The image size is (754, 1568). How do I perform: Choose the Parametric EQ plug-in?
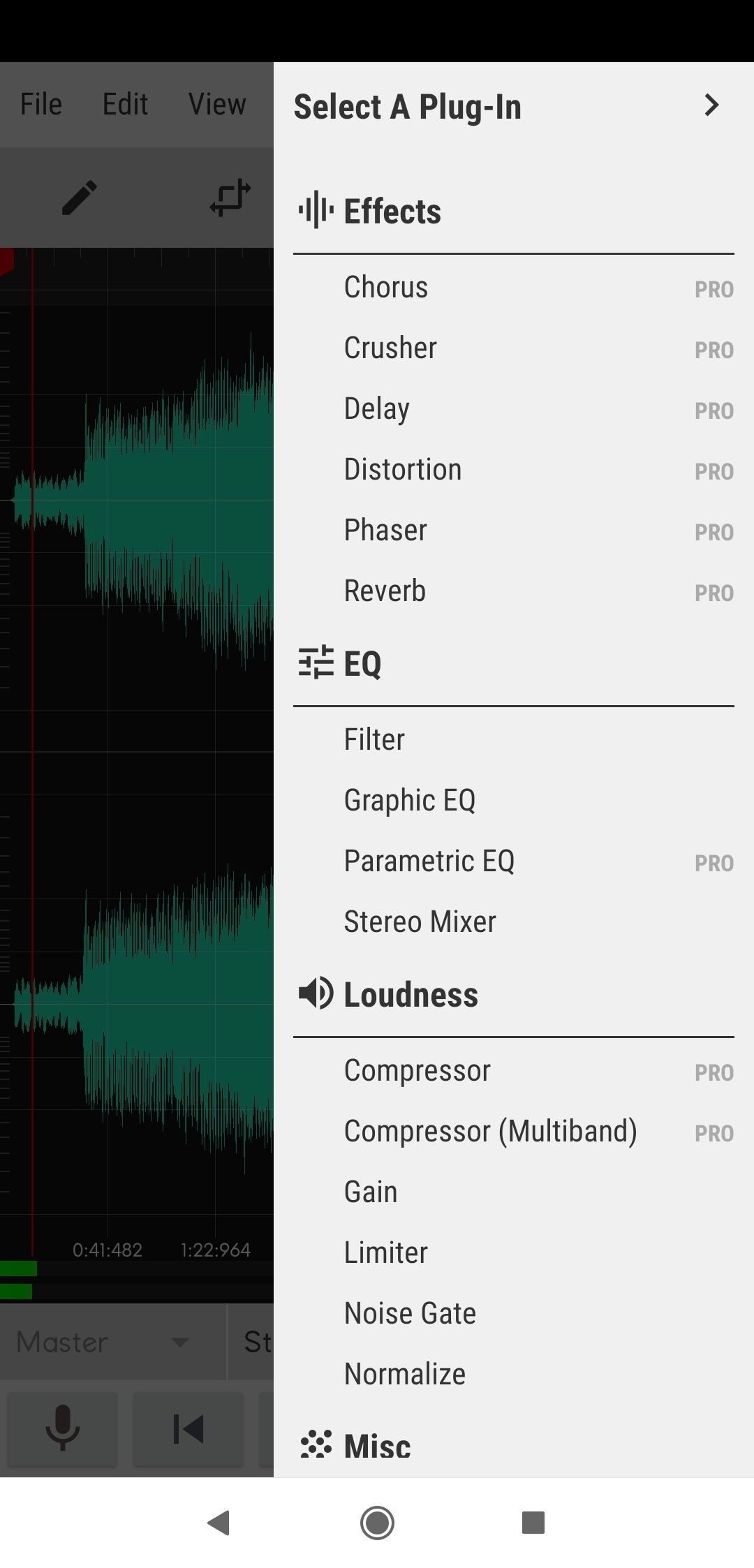429,861
